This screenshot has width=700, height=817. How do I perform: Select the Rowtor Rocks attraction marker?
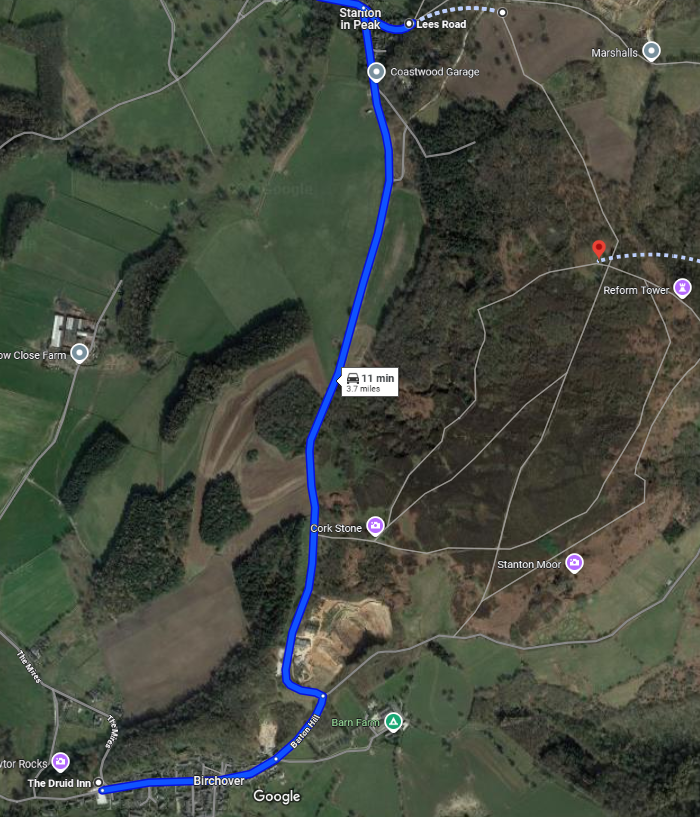click(60, 762)
